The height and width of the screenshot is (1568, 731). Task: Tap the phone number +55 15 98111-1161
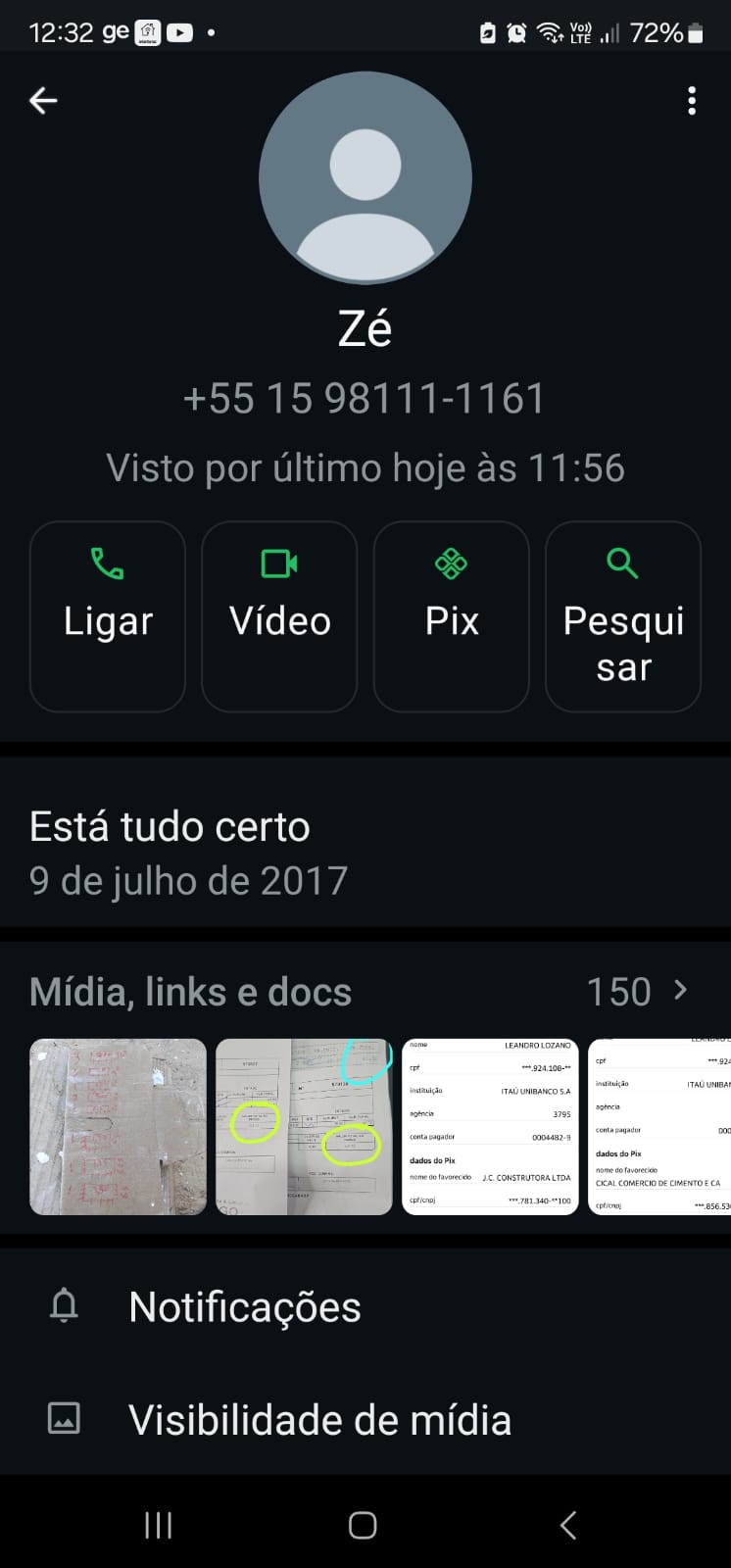pos(365,398)
